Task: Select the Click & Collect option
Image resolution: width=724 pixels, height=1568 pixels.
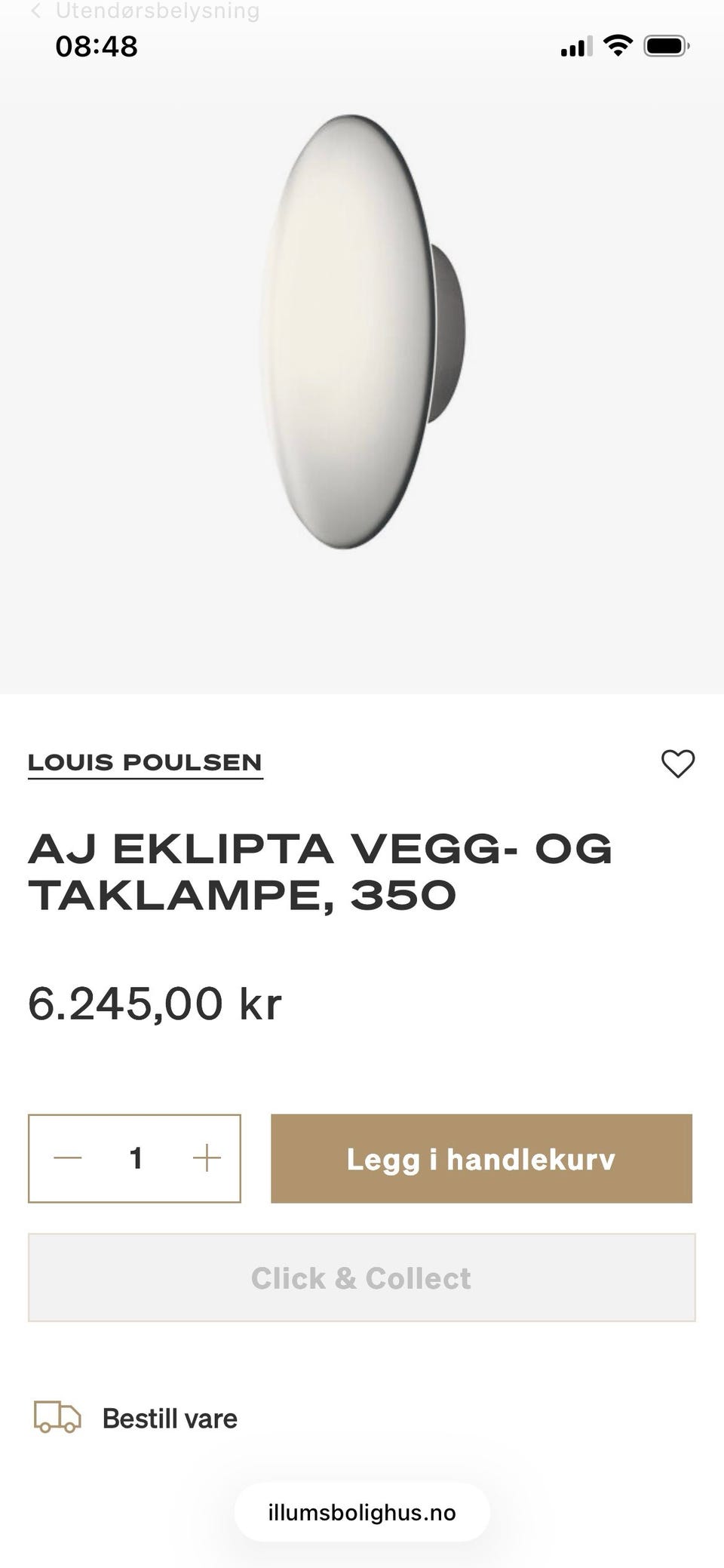Action: [x=361, y=1277]
